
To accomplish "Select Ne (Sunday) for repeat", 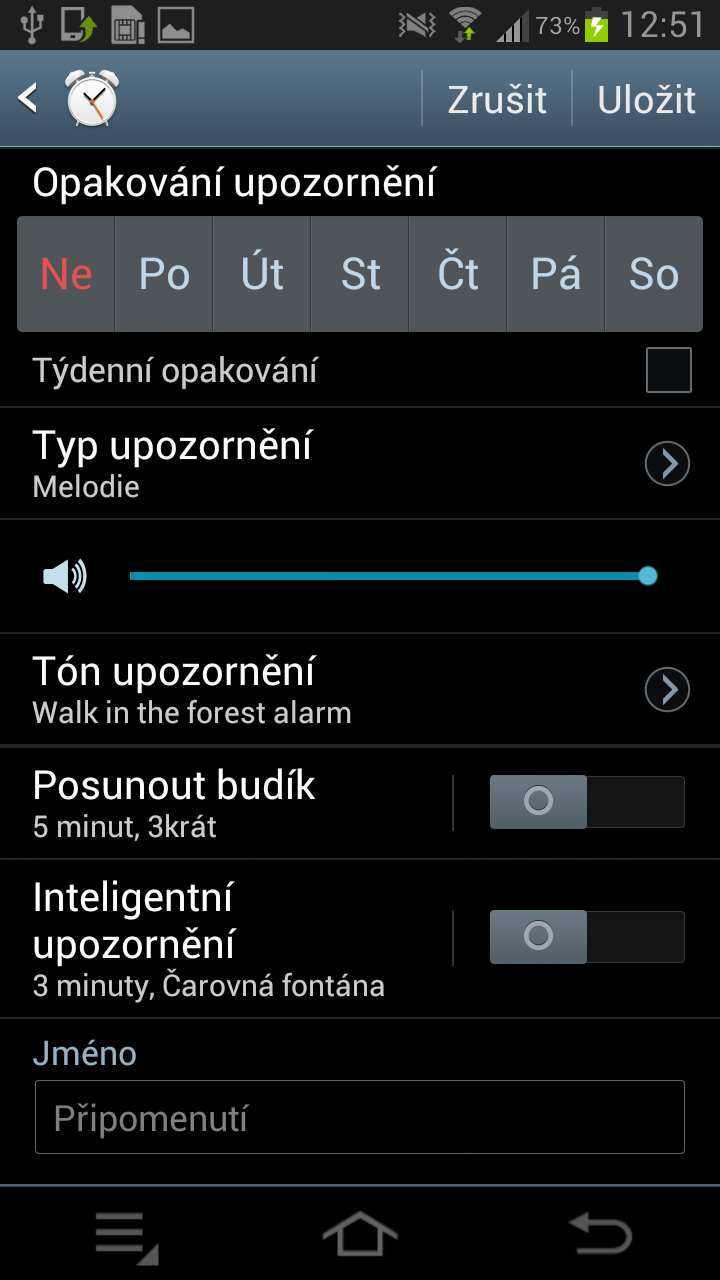I will point(66,274).
